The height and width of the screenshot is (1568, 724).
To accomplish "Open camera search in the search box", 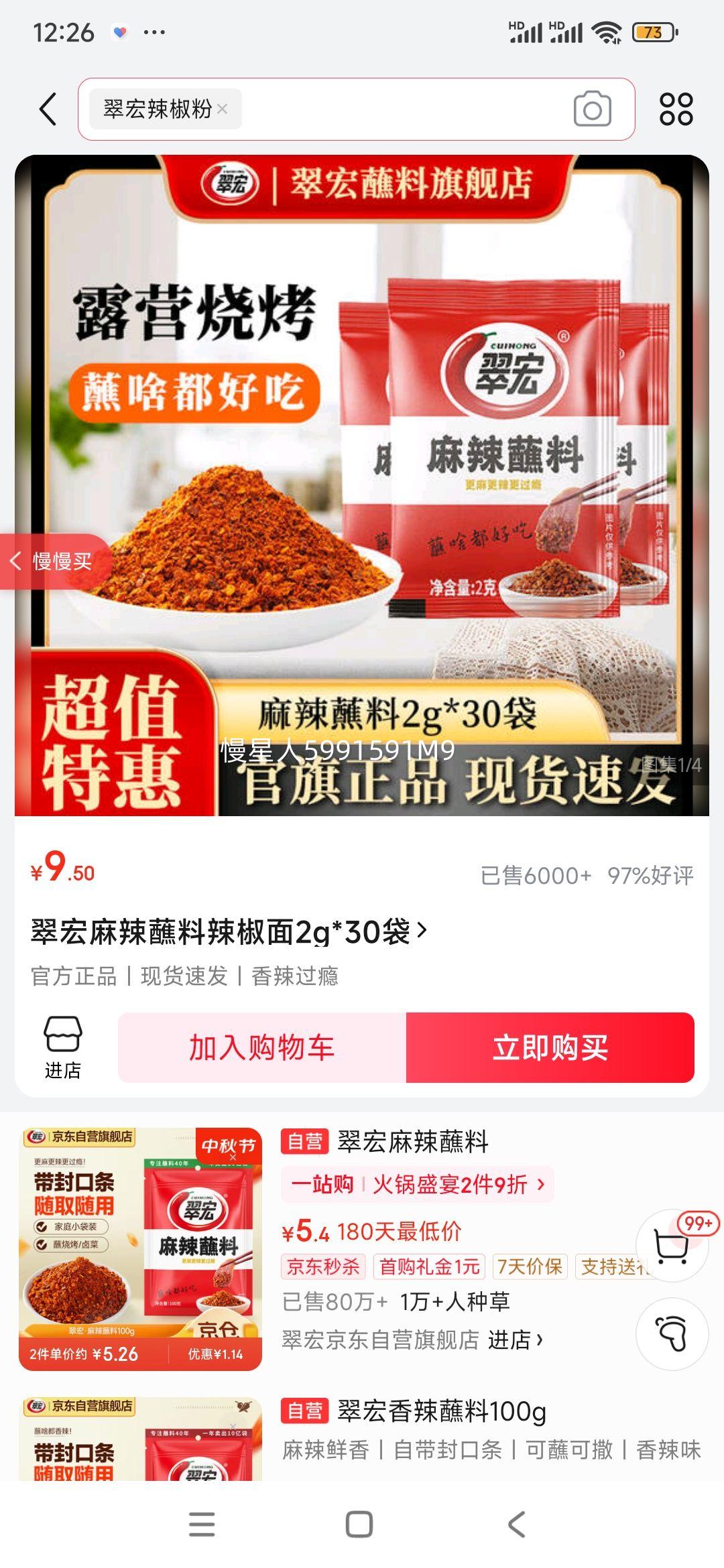I will pos(592,109).
